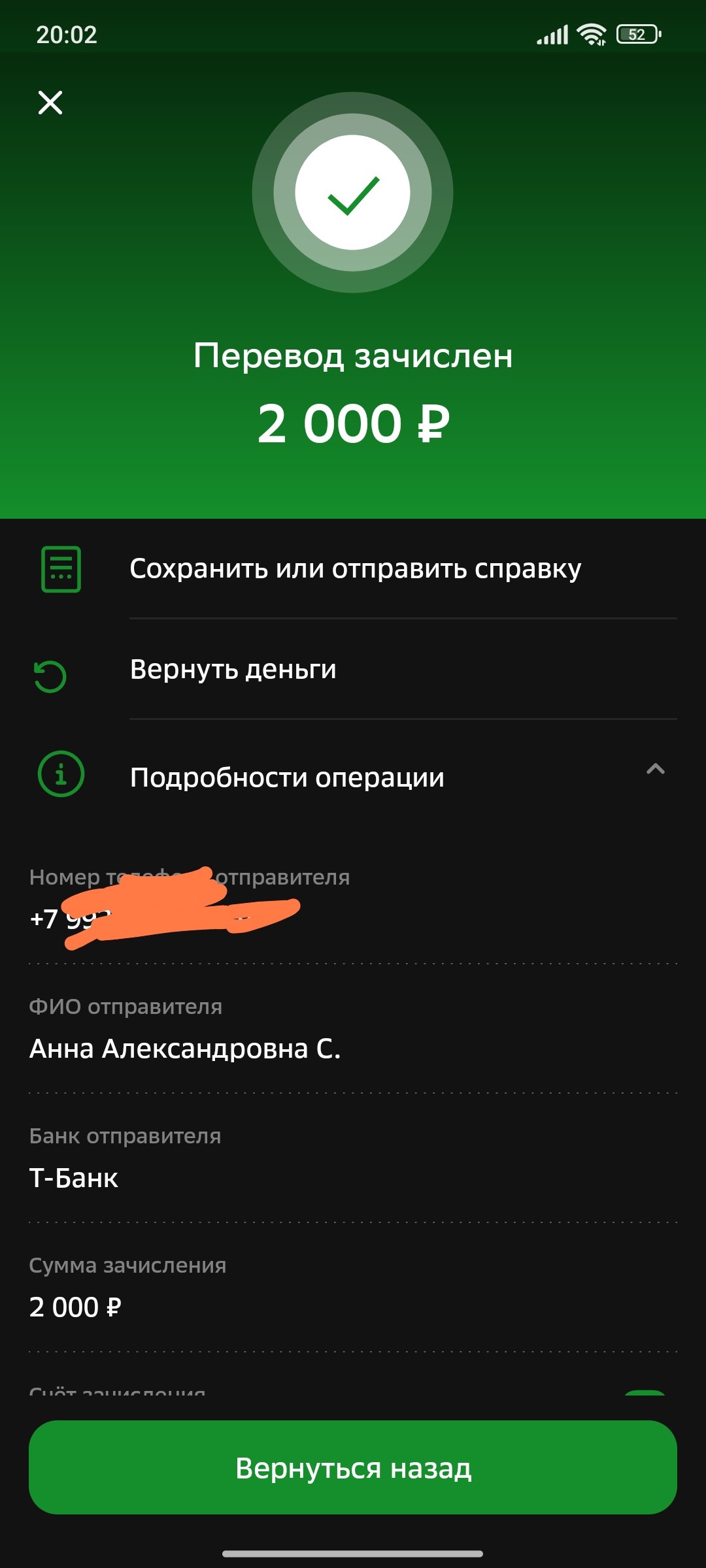Tap the clock showing 20:02
The image size is (706, 1568).
pyautogui.click(x=67, y=35)
